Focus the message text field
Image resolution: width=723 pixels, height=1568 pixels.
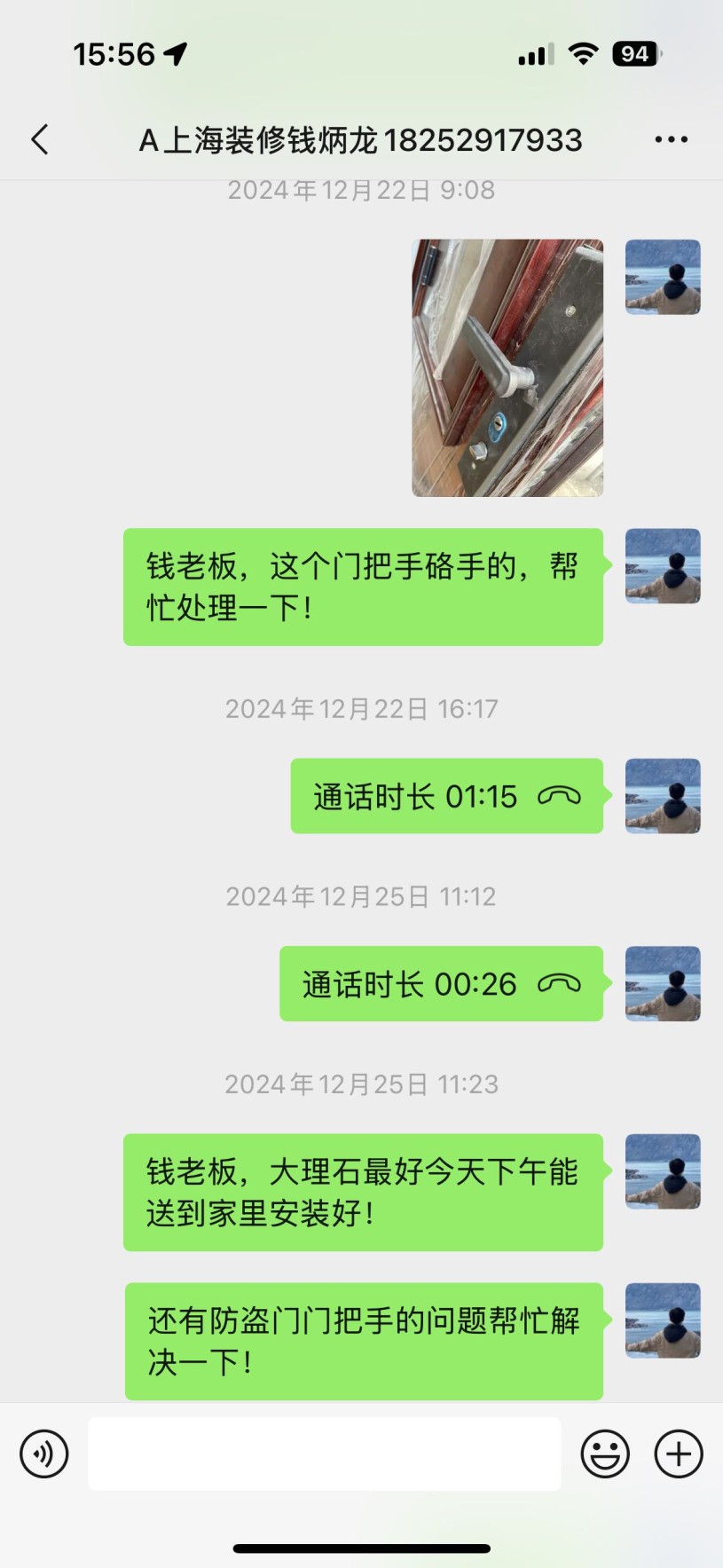click(324, 1454)
